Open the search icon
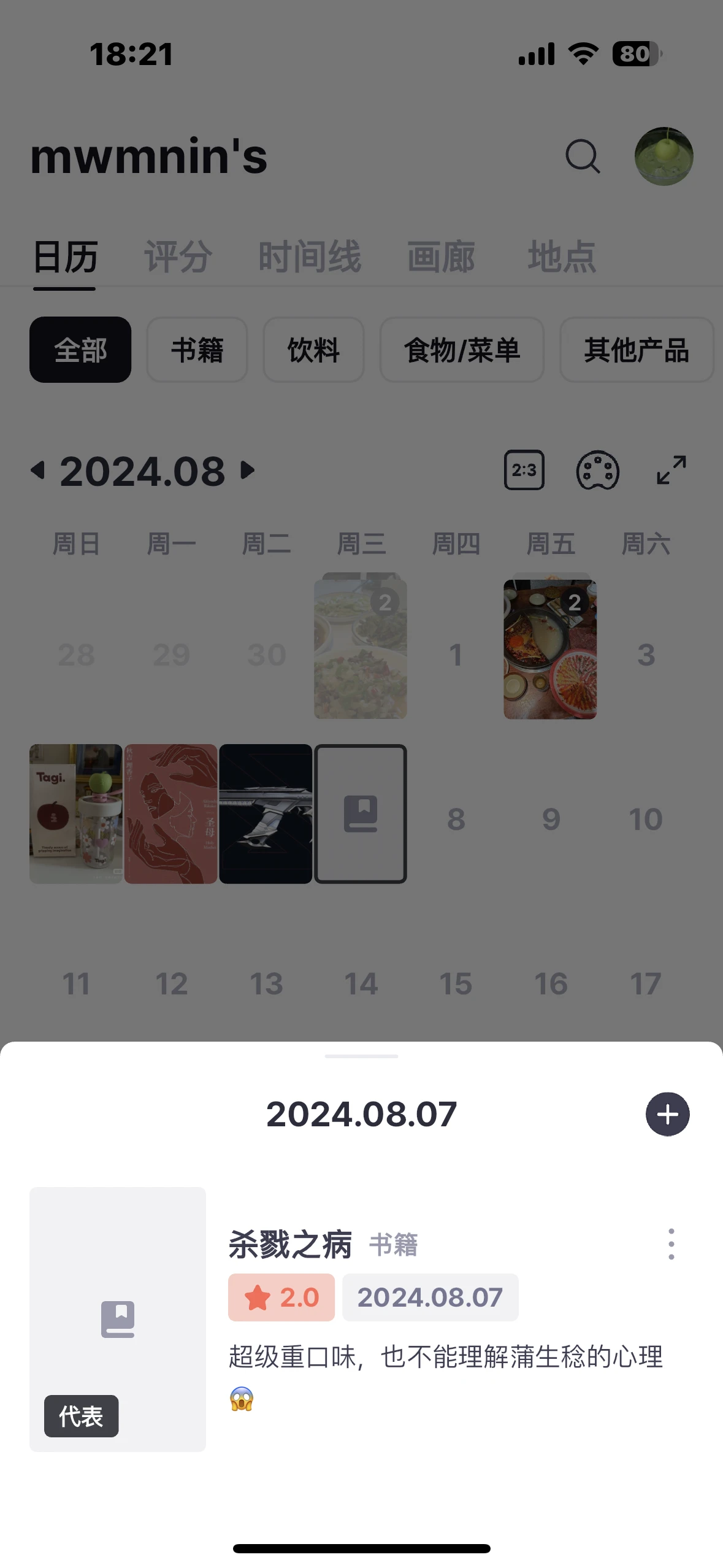 coord(583,156)
